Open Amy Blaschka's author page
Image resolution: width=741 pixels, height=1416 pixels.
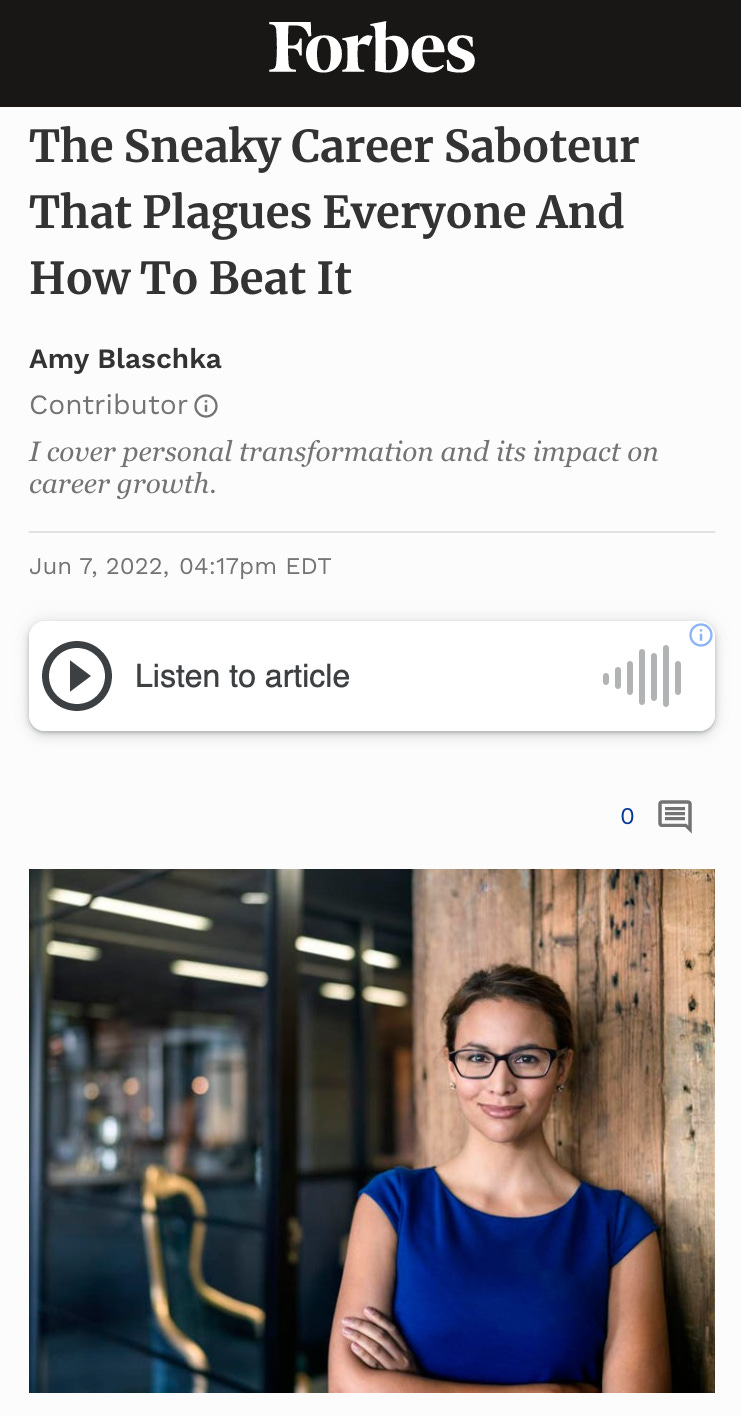point(125,360)
